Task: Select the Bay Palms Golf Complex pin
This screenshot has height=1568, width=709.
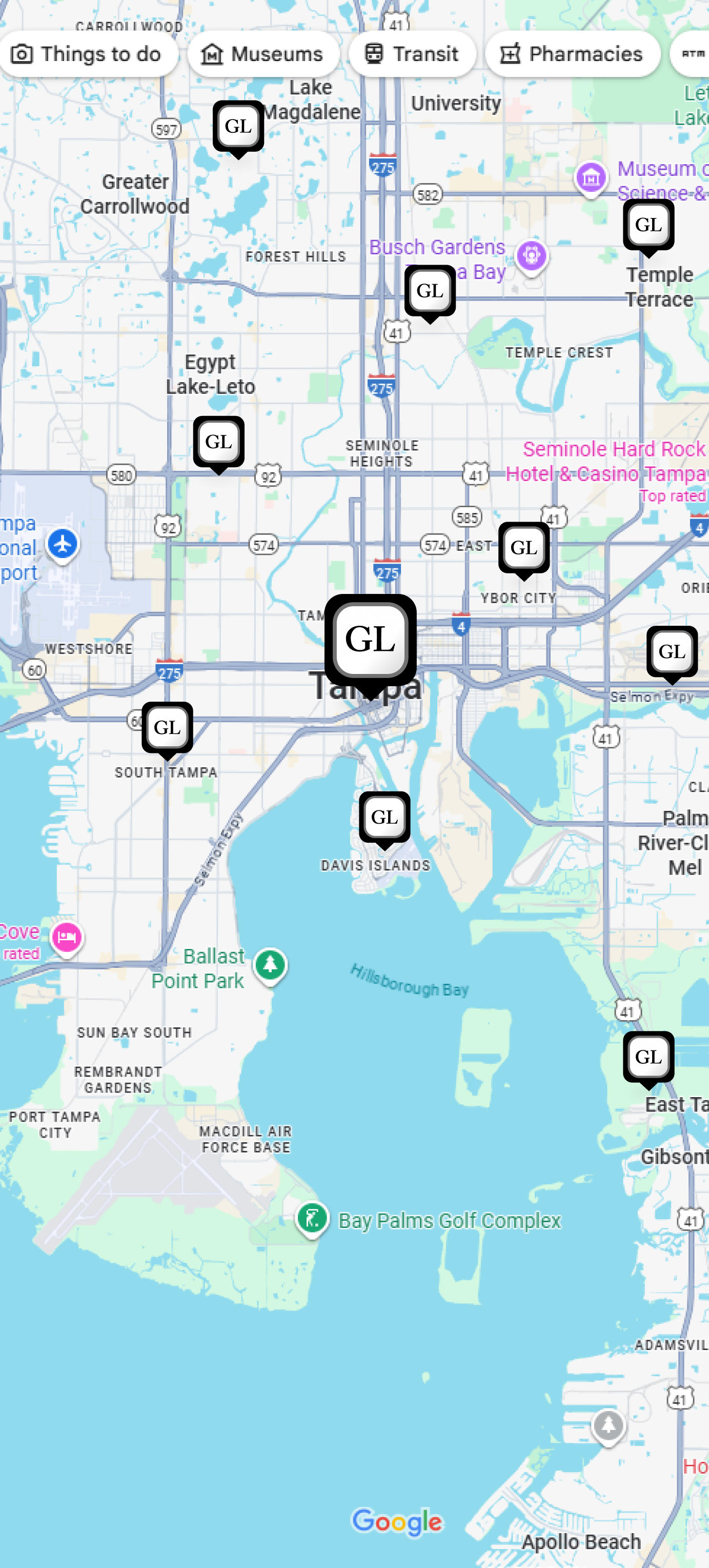Action: click(x=312, y=1219)
